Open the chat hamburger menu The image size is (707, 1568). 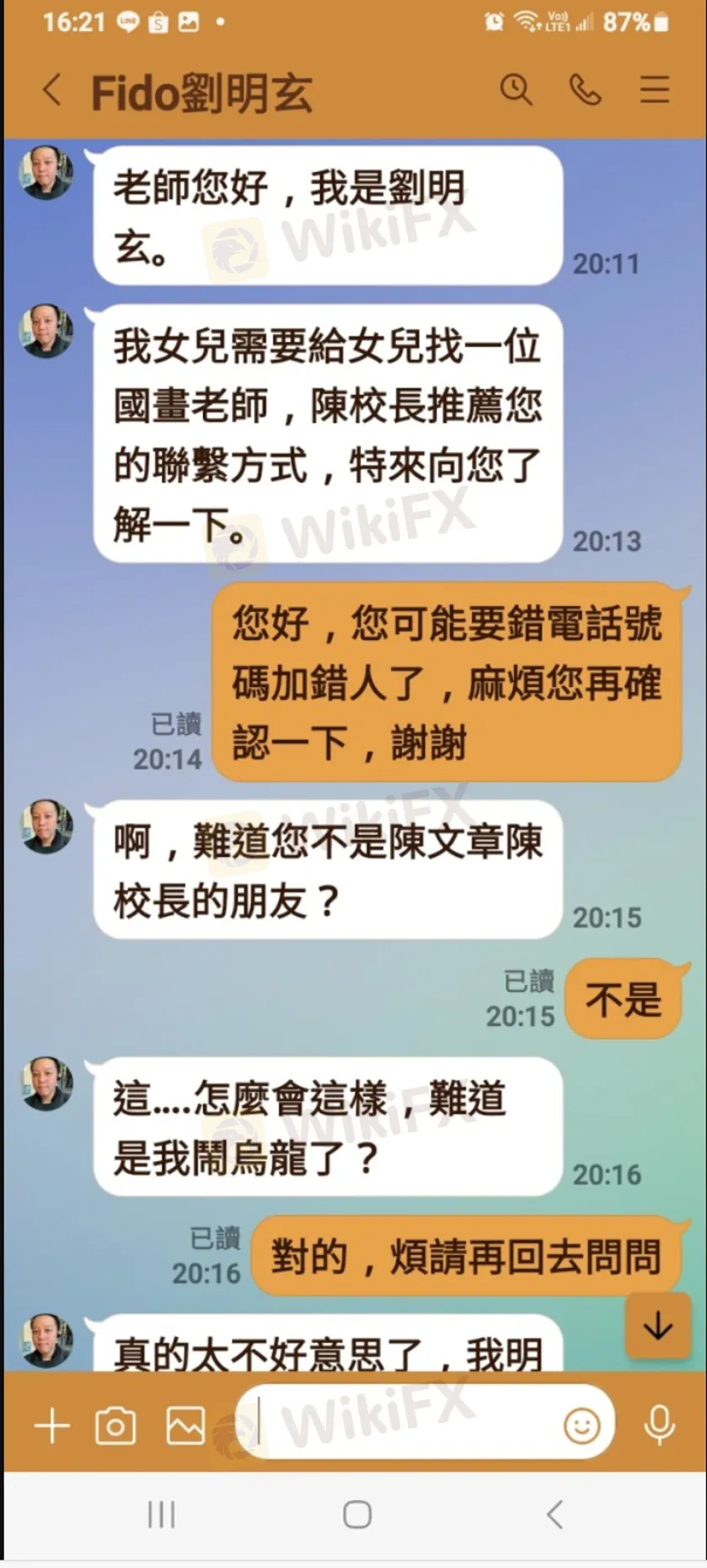(654, 89)
